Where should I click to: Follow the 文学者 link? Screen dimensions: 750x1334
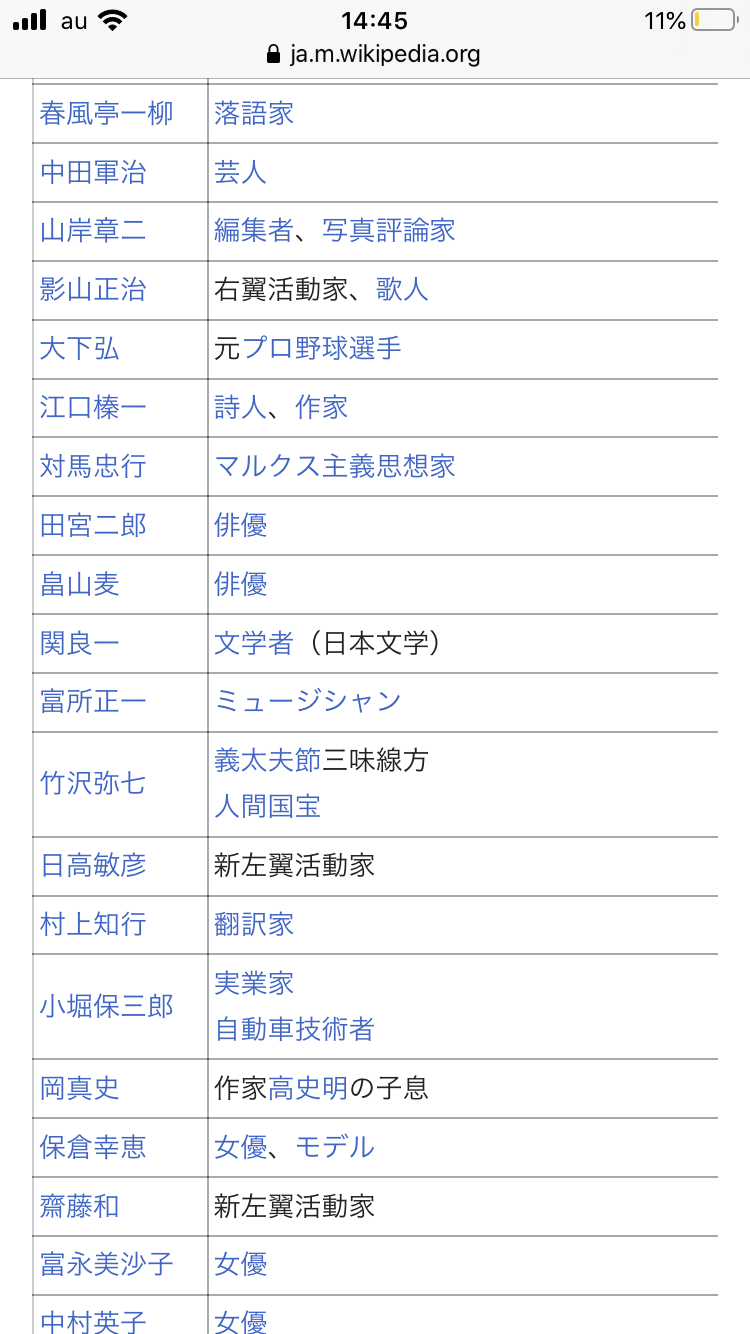254,644
